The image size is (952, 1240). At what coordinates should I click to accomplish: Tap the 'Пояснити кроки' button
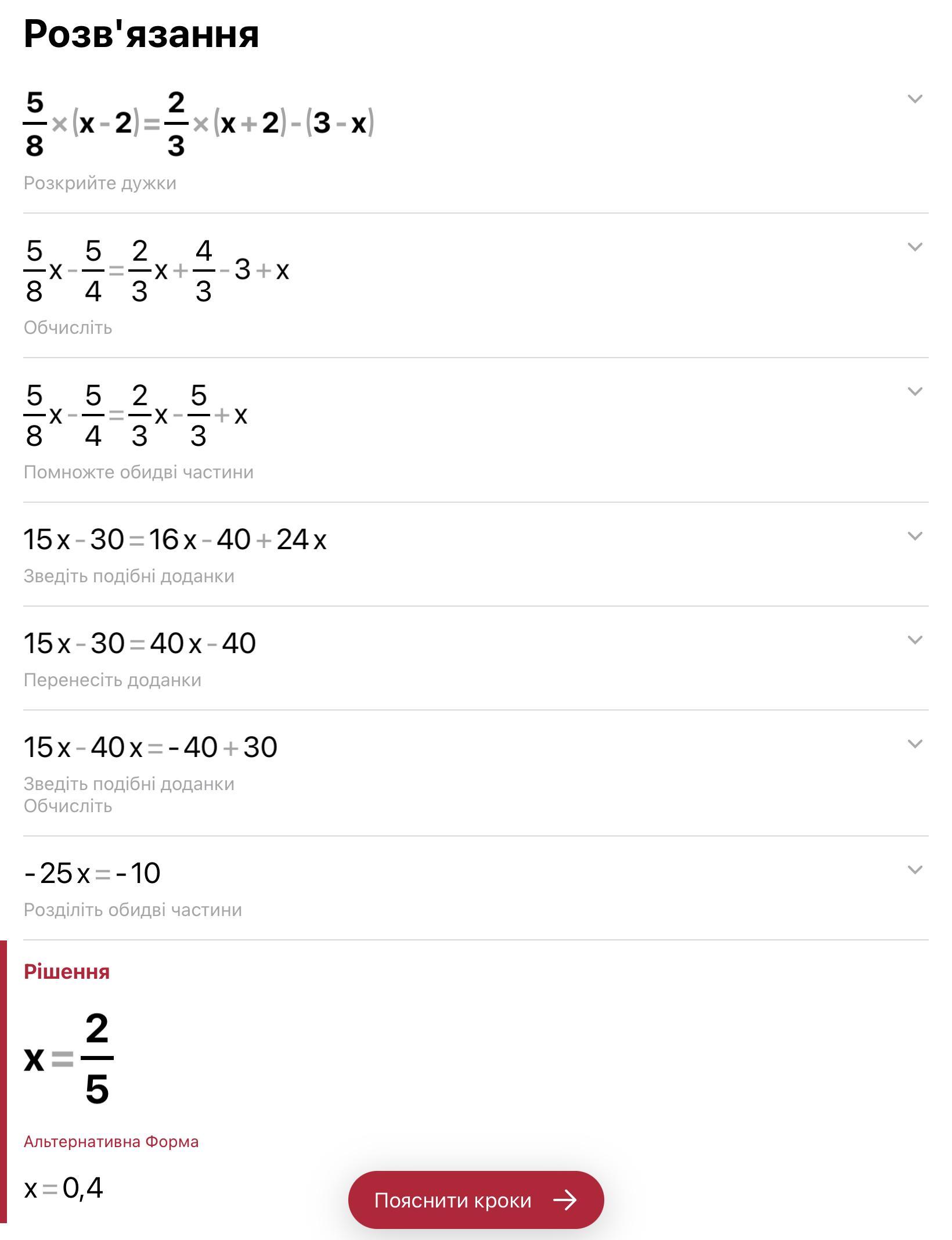(475, 1200)
